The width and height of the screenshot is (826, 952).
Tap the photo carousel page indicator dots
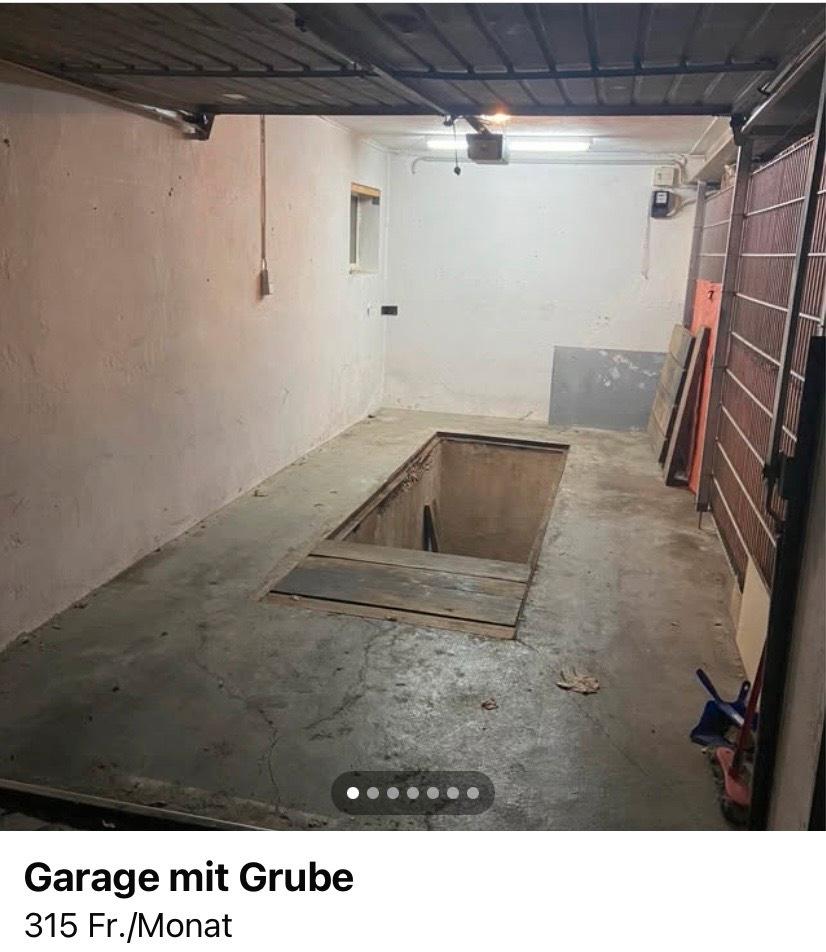412,793
